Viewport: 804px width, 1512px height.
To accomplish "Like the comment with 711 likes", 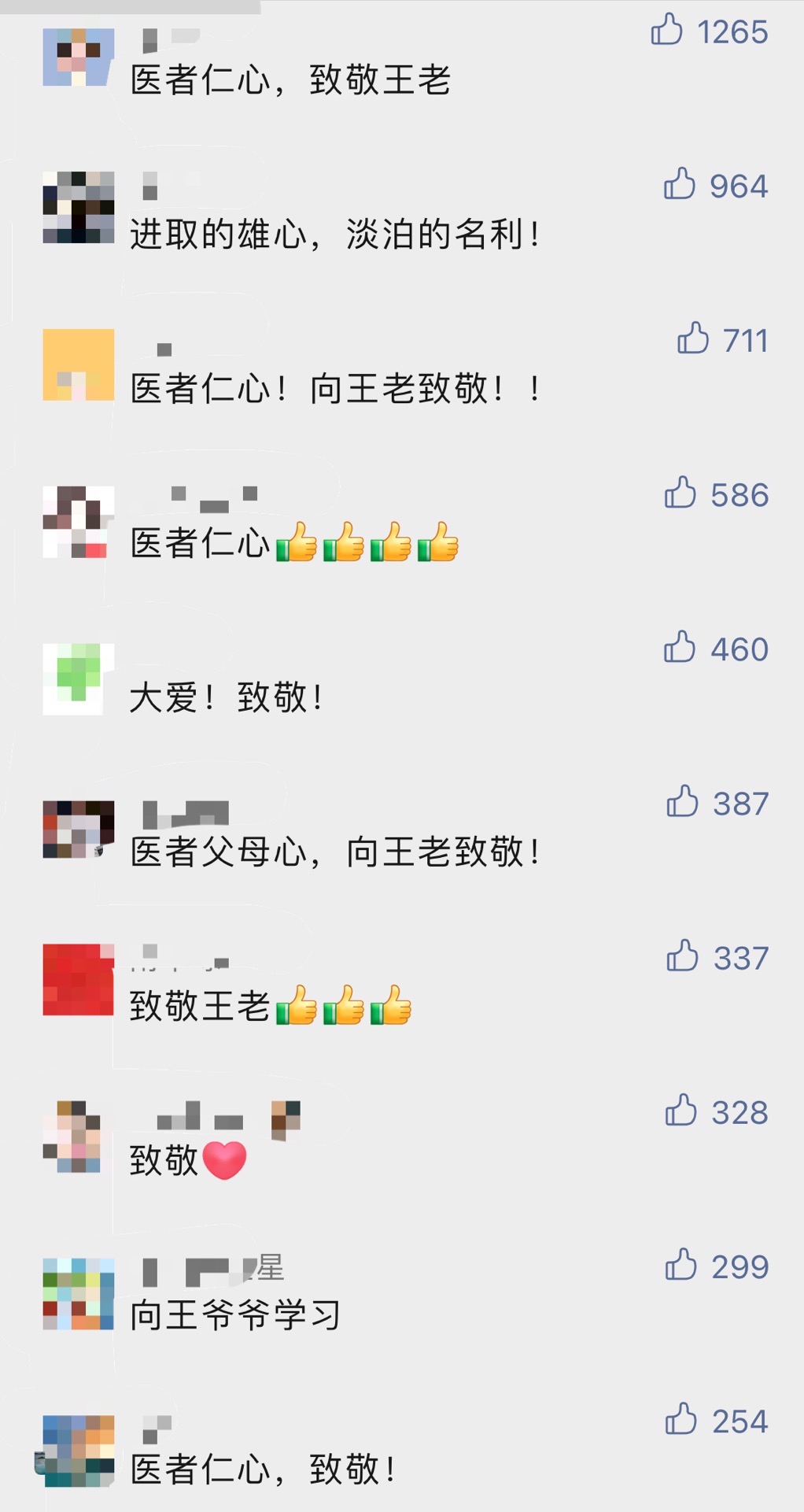I will (693, 338).
